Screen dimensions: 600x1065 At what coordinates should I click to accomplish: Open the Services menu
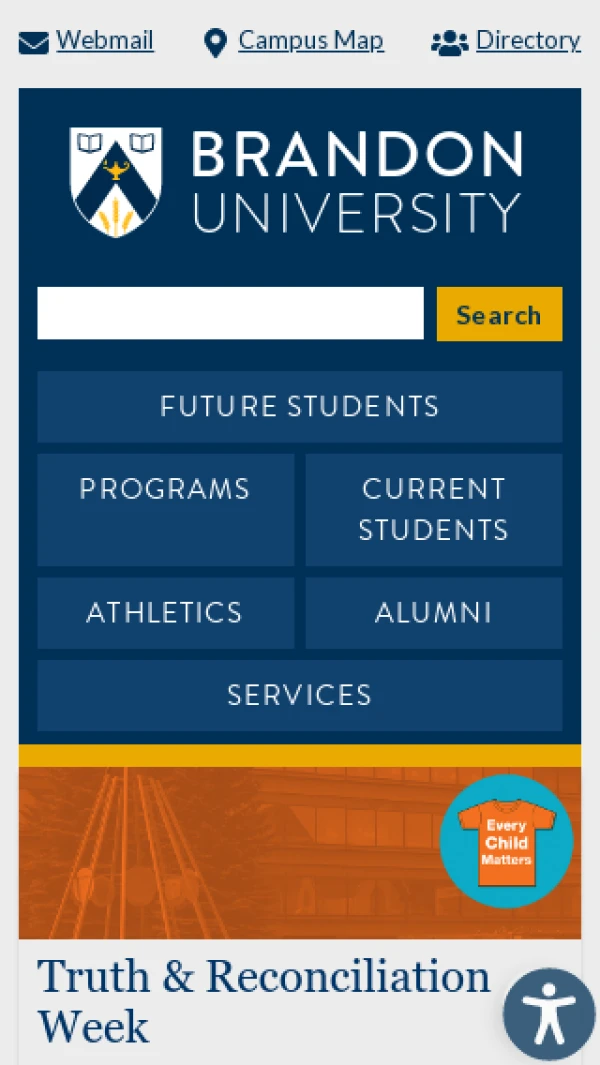299,695
